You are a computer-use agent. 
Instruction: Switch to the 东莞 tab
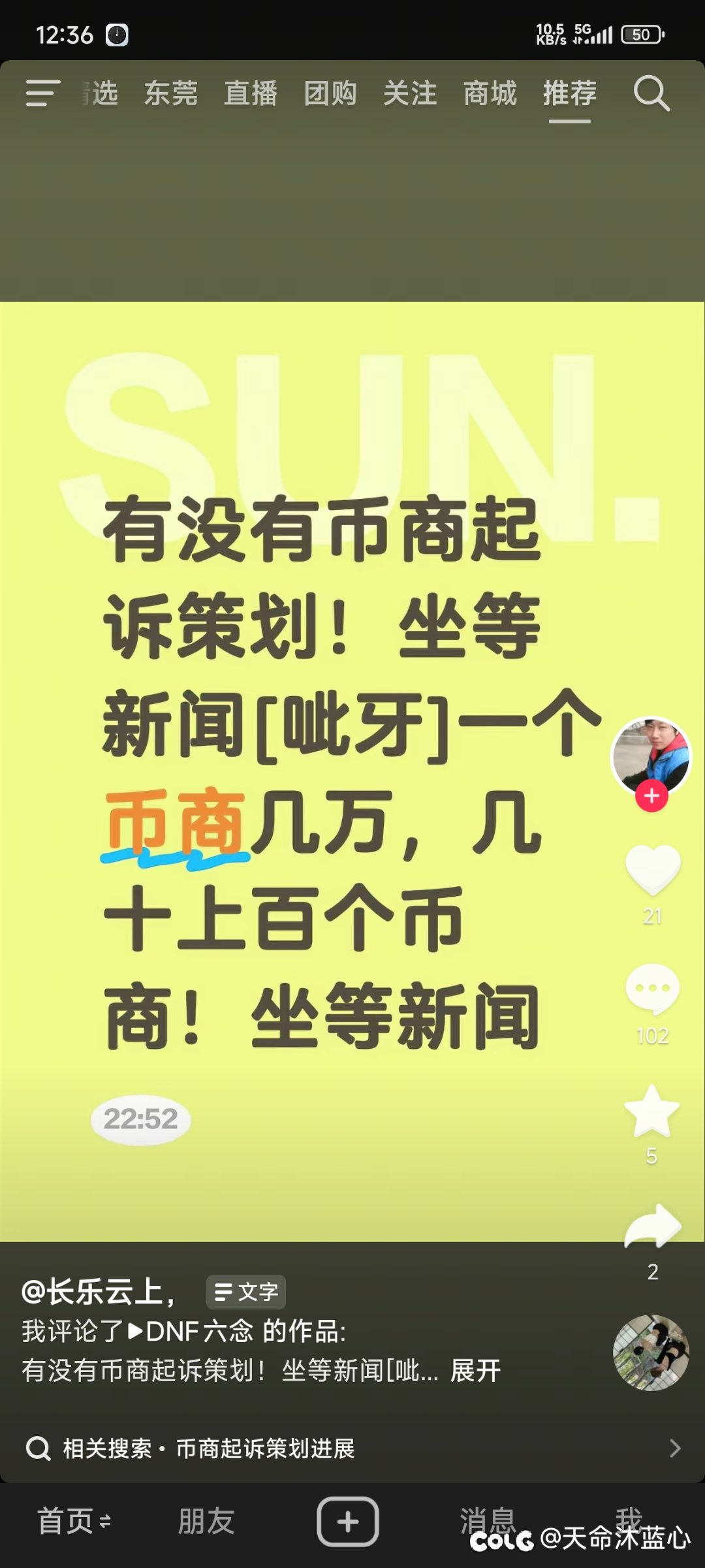pos(170,93)
